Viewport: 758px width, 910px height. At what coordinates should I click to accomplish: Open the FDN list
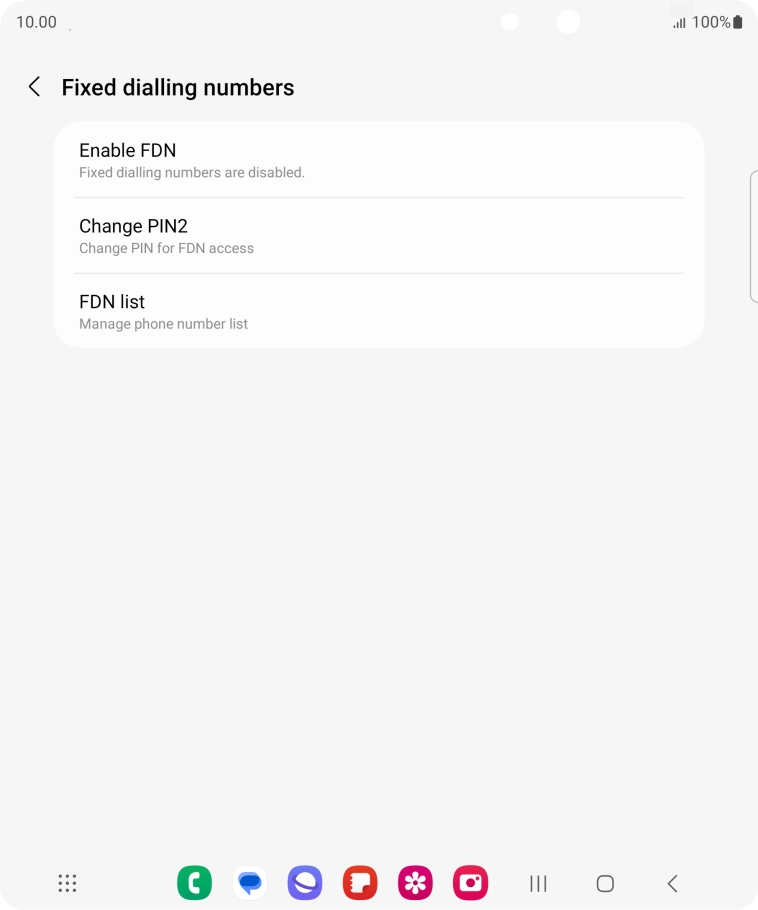(378, 311)
